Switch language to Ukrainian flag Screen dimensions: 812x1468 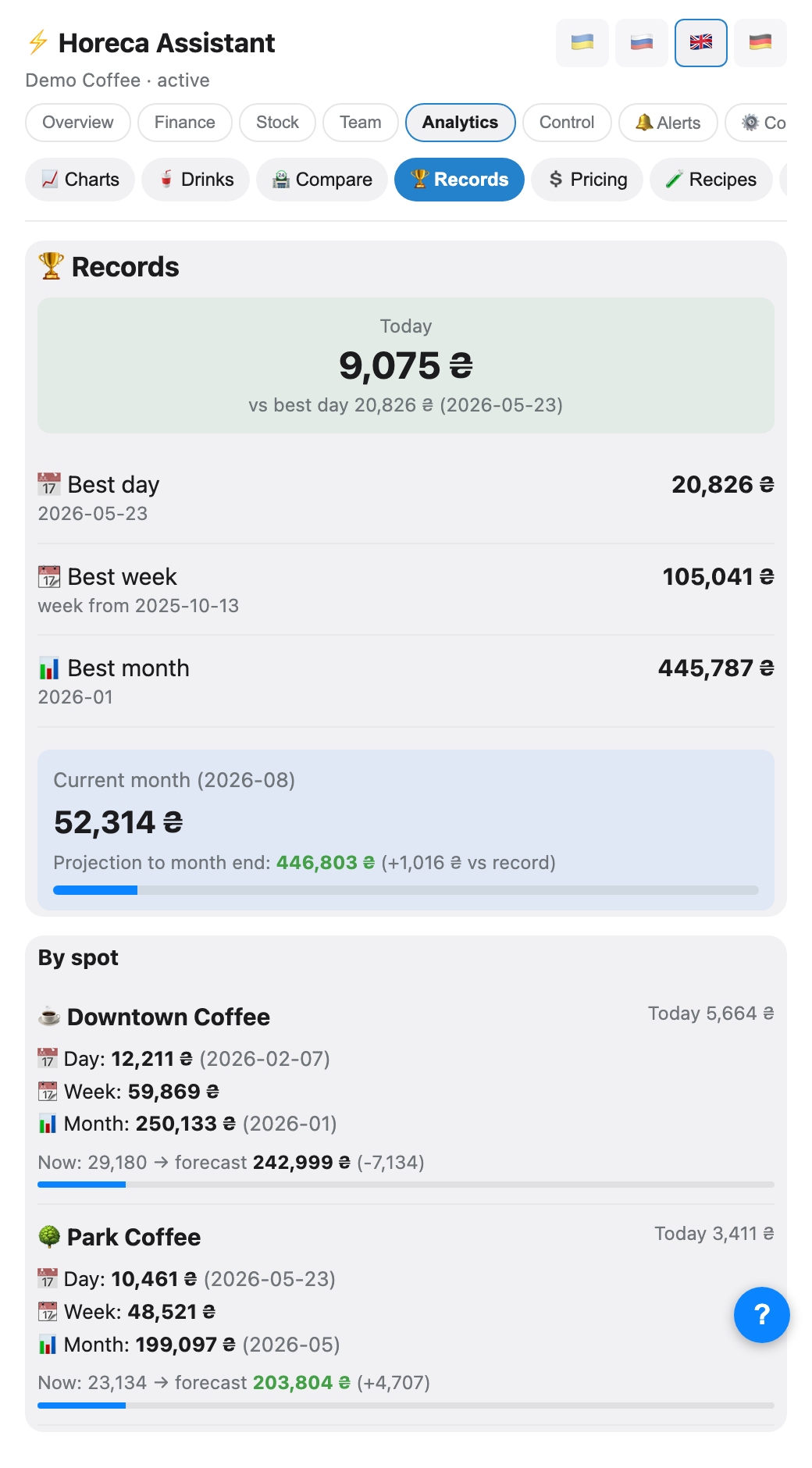[x=582, y=43]
